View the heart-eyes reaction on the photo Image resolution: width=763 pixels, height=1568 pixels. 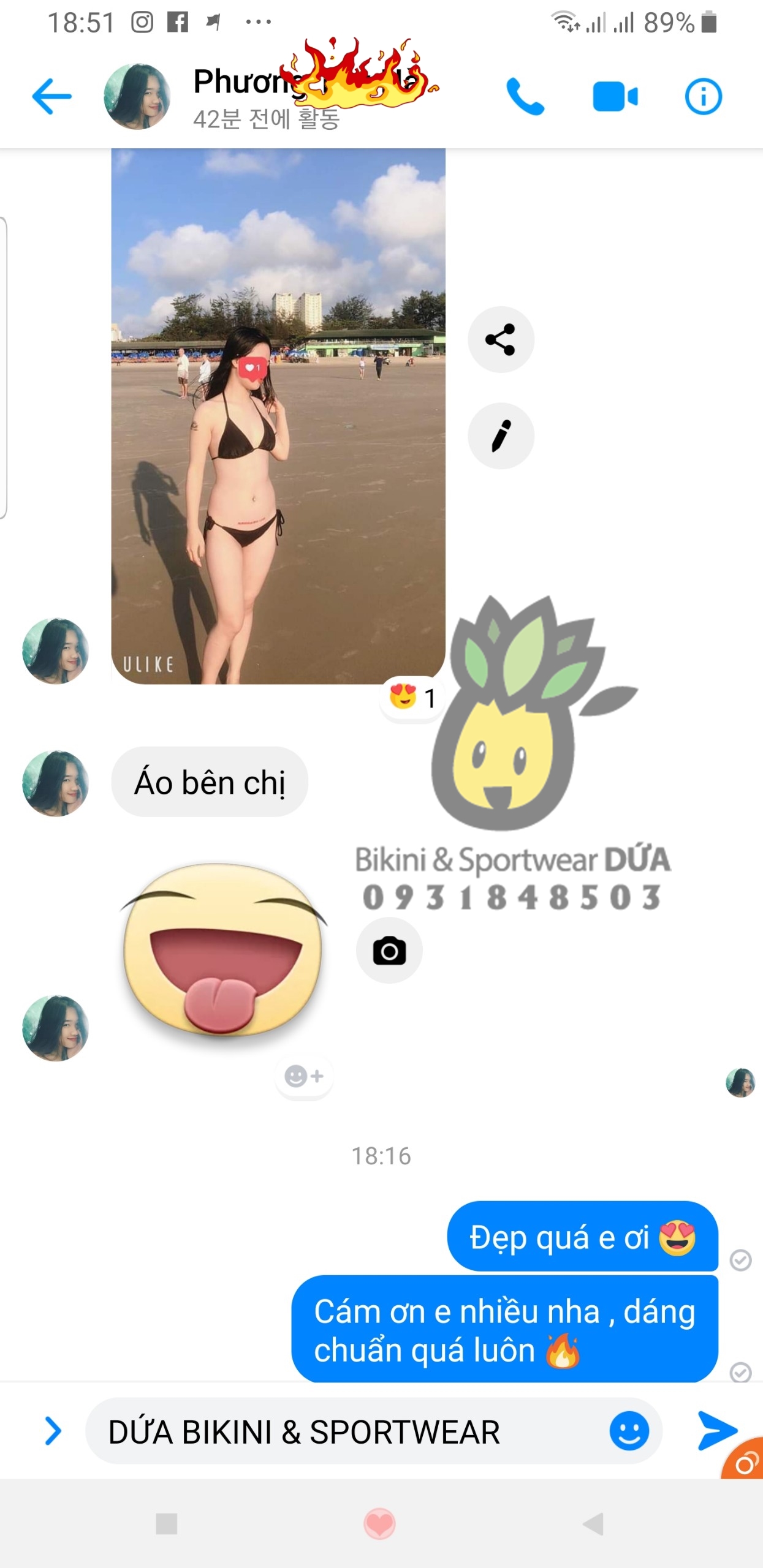(412, 698)
